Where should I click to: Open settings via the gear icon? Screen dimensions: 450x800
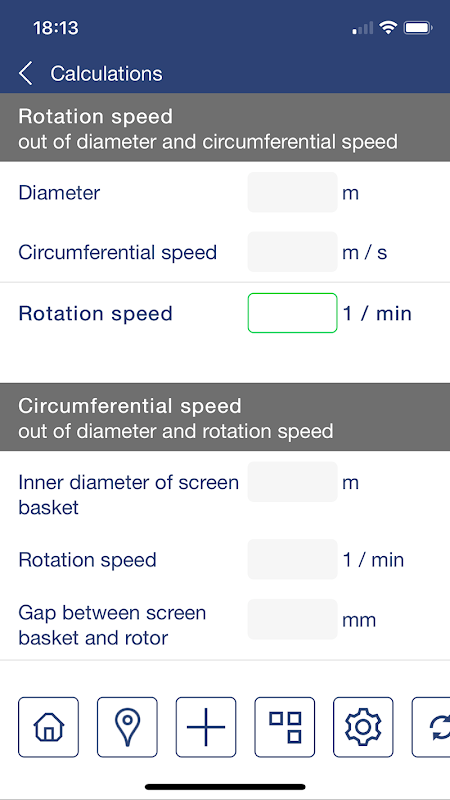coord(363,727)
